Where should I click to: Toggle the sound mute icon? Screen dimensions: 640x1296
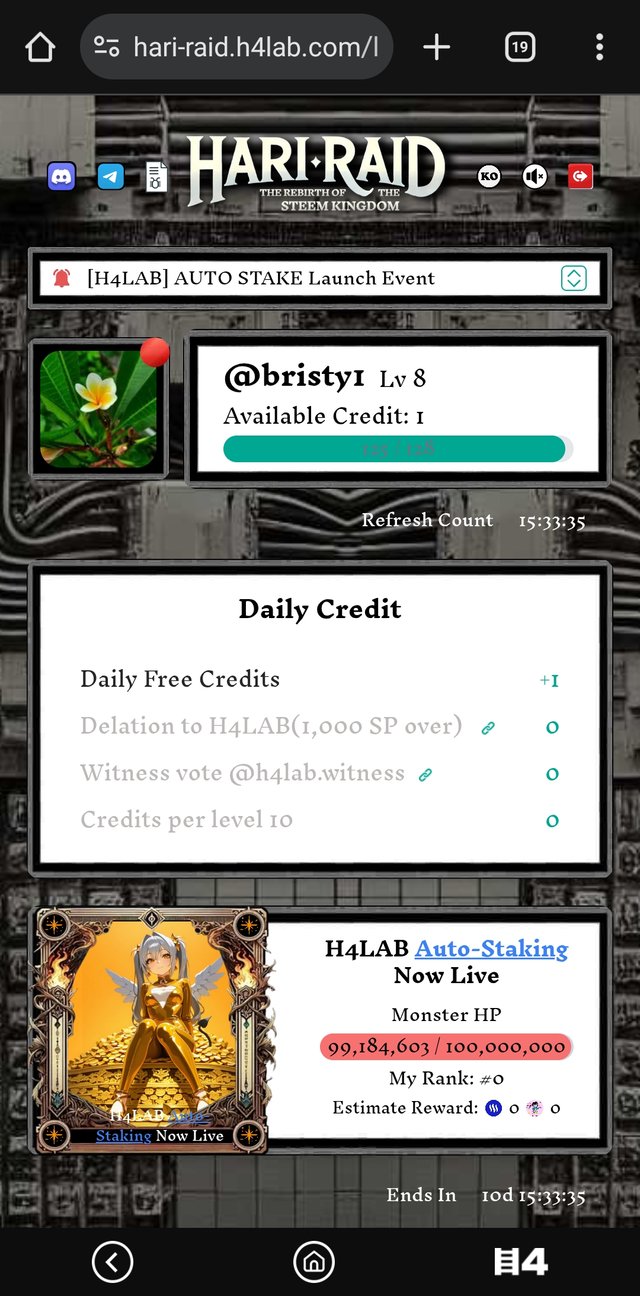click(535, 177)
